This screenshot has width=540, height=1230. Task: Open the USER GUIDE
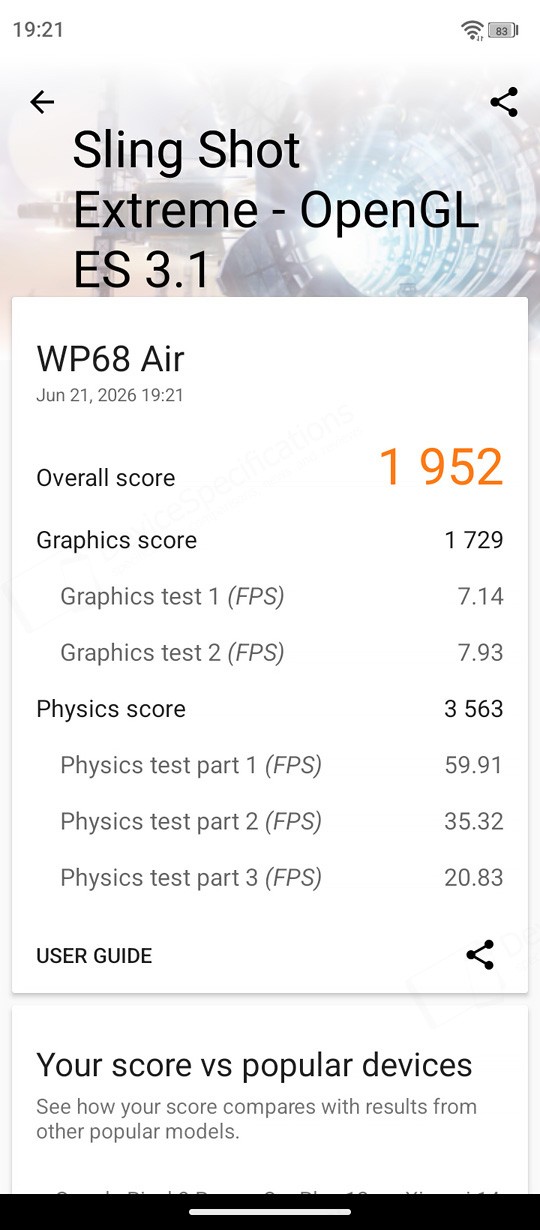94,956
